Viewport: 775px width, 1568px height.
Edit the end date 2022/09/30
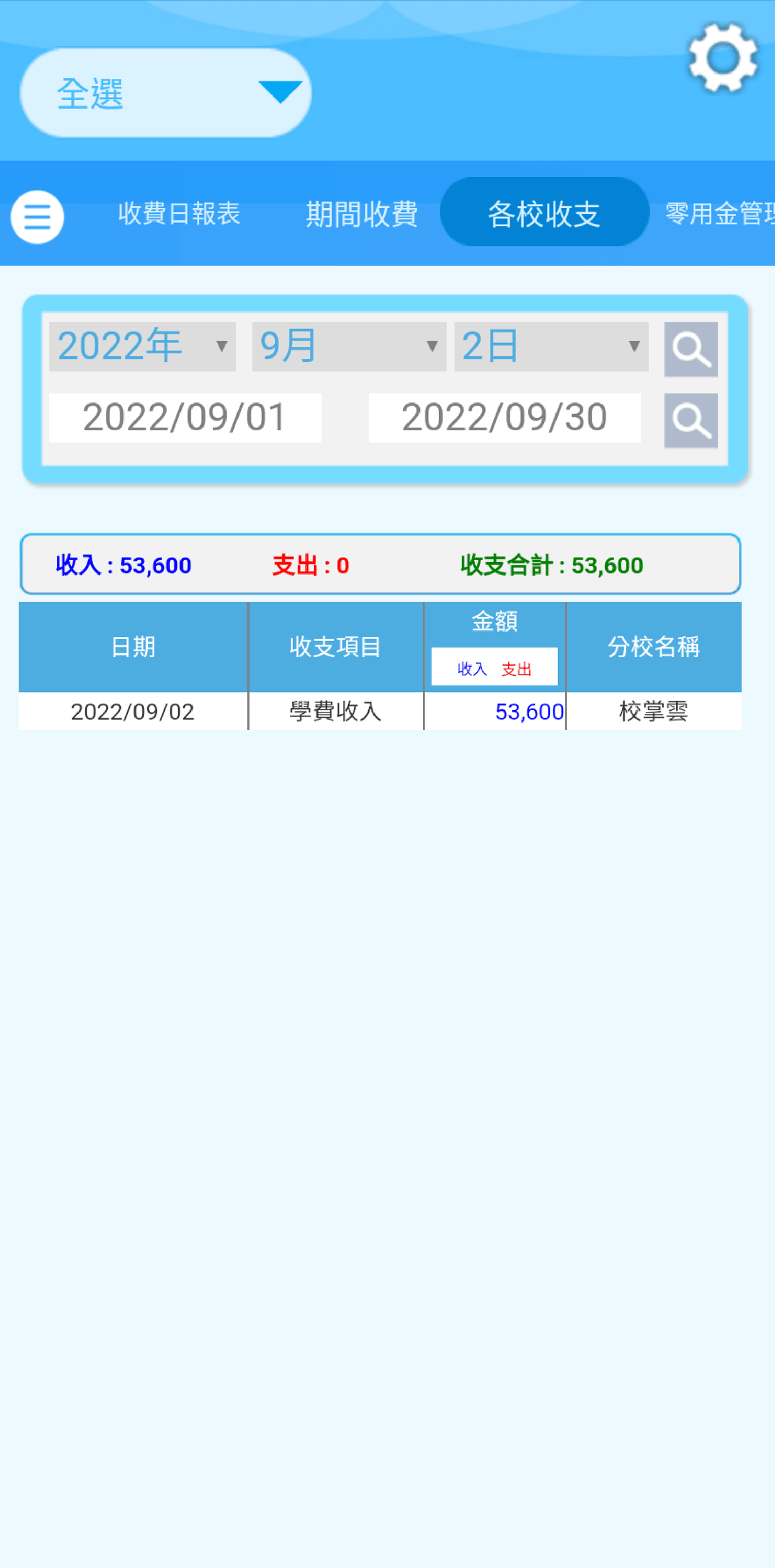click(x=504, y=418)
